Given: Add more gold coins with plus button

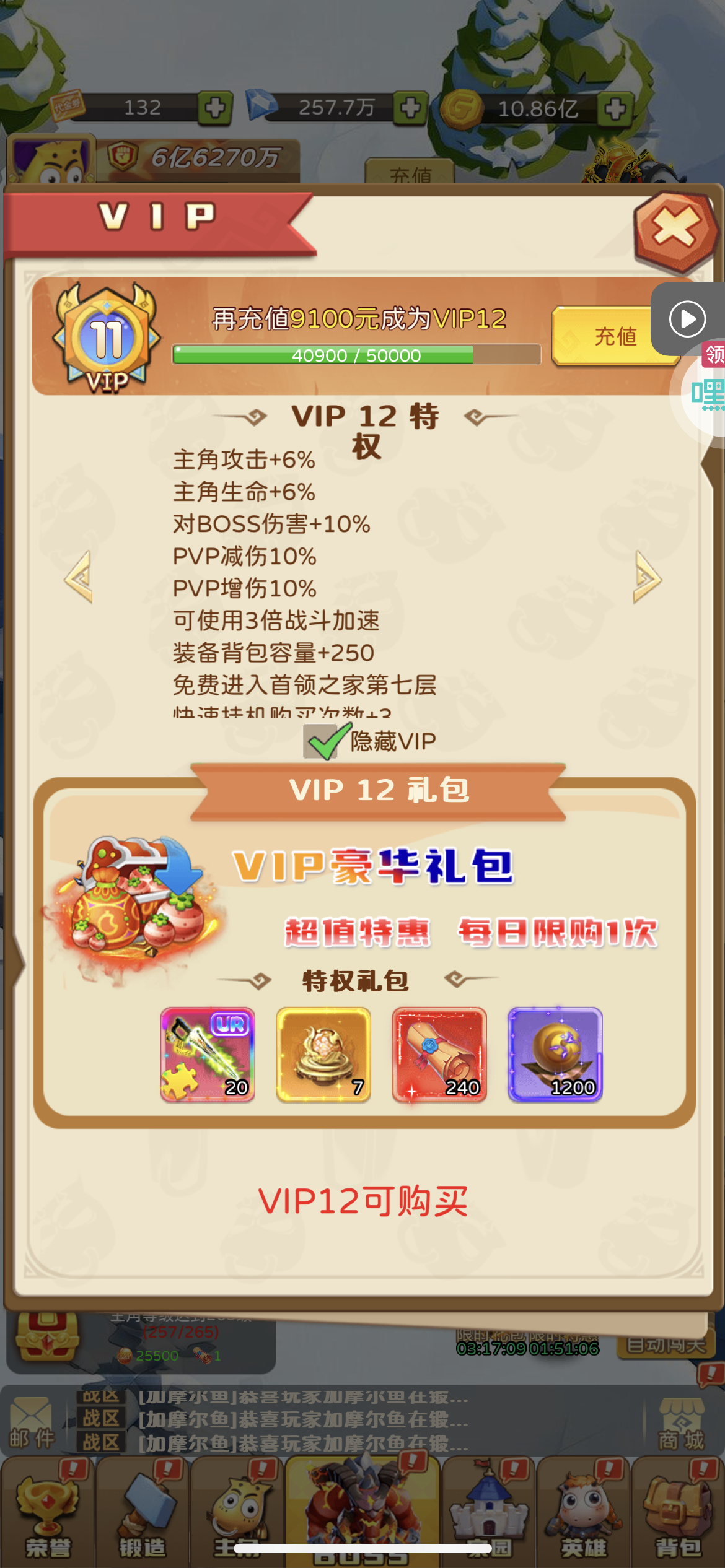Looking at the screenshot, I should (x=615, y=109).
